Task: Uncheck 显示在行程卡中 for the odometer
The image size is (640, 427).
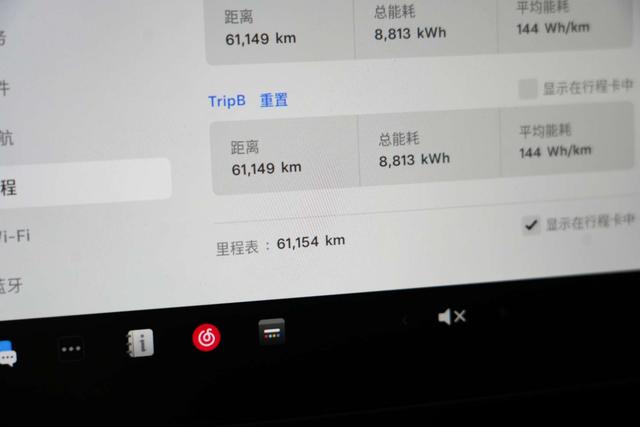Action: 531,226
